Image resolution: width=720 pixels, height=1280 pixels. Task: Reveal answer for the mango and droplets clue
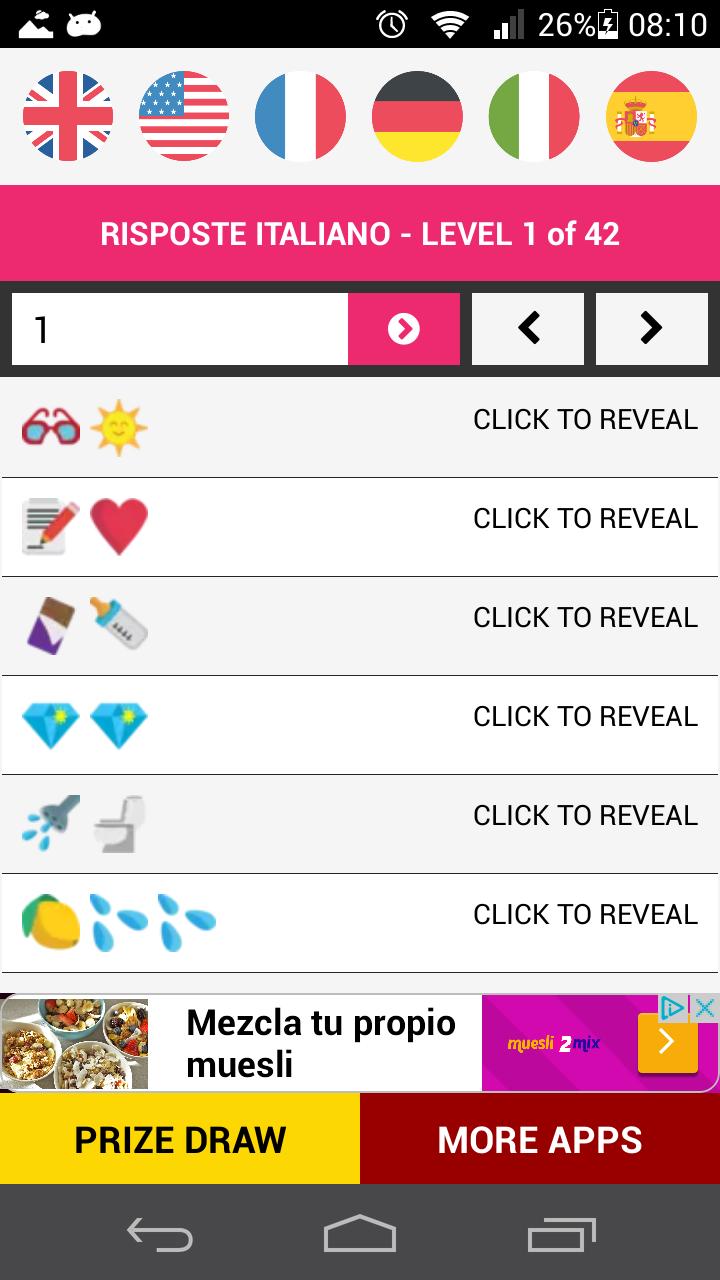(x=585, y=914)
